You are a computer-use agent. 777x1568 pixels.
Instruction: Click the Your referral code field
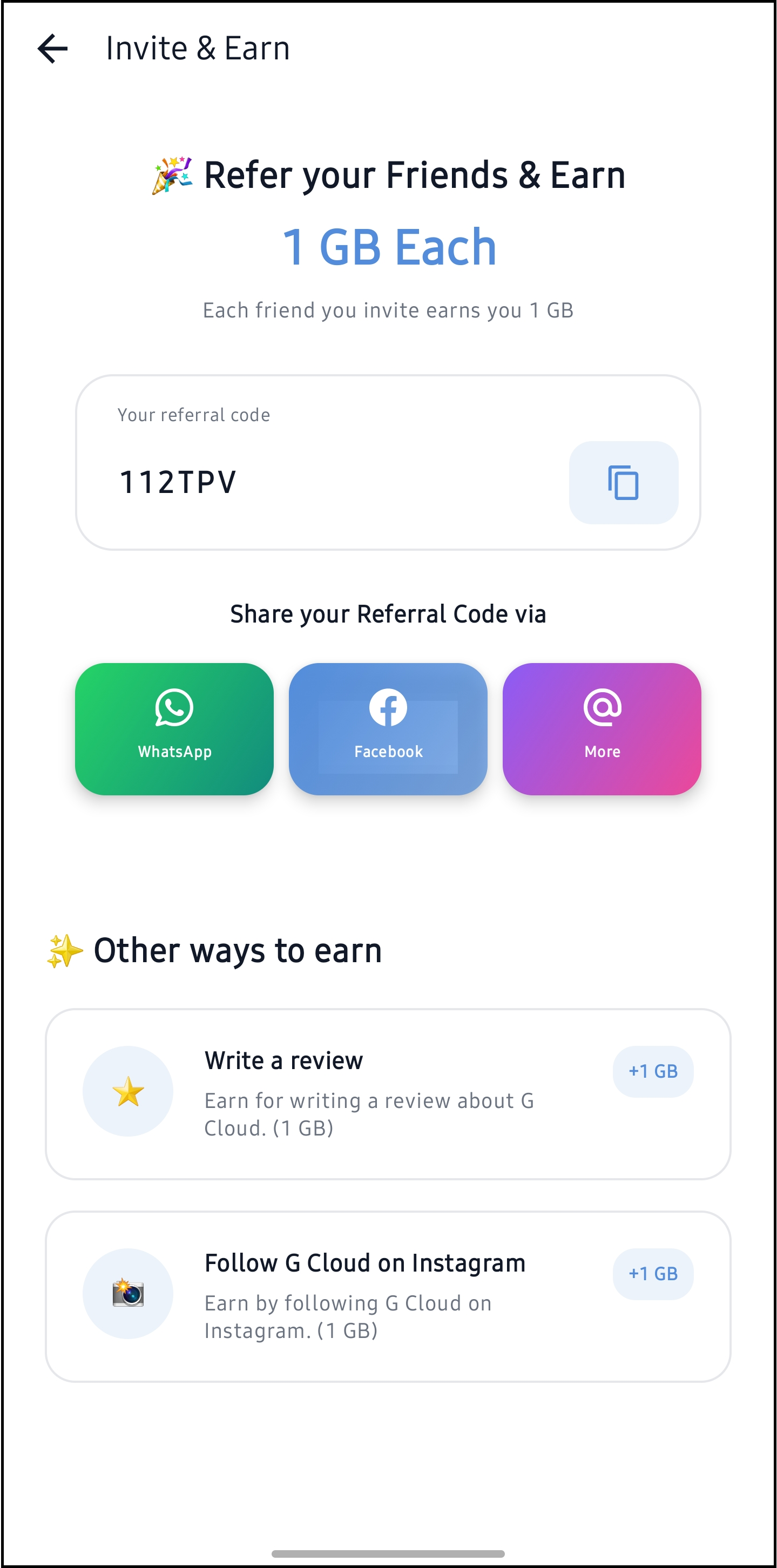click(194, 415)
